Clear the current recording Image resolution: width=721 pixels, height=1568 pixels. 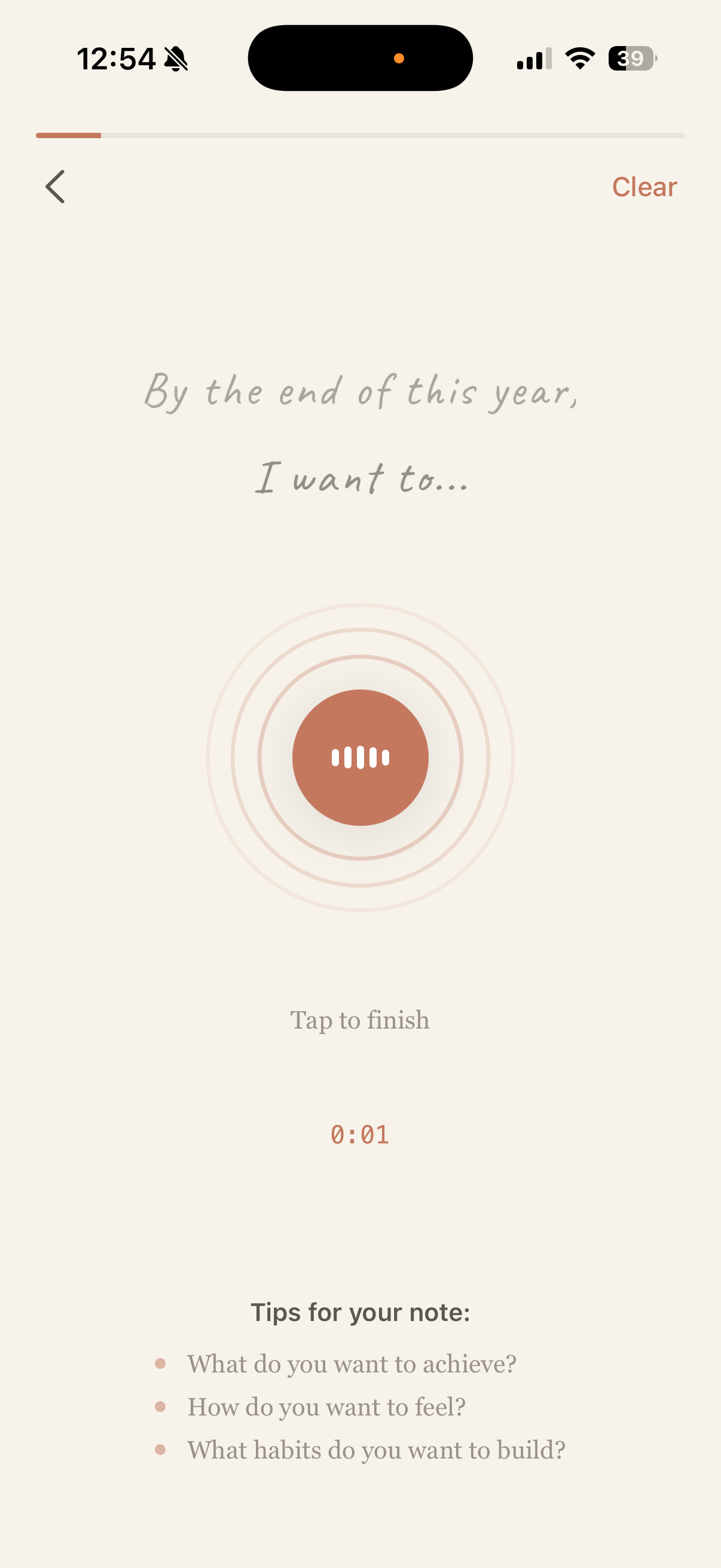(644, 187)
